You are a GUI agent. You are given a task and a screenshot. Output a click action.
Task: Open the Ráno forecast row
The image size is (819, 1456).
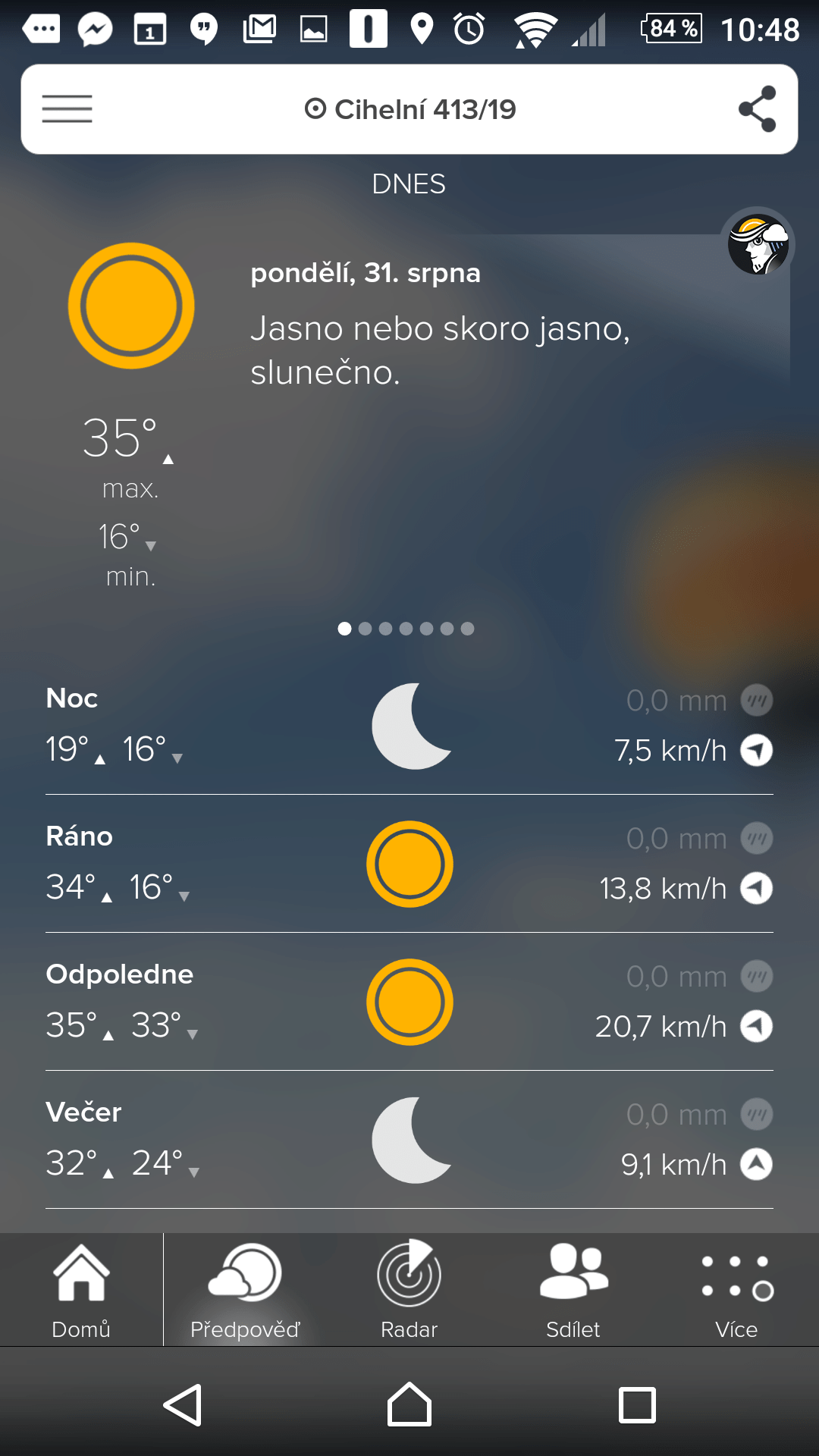pos(409,864)
